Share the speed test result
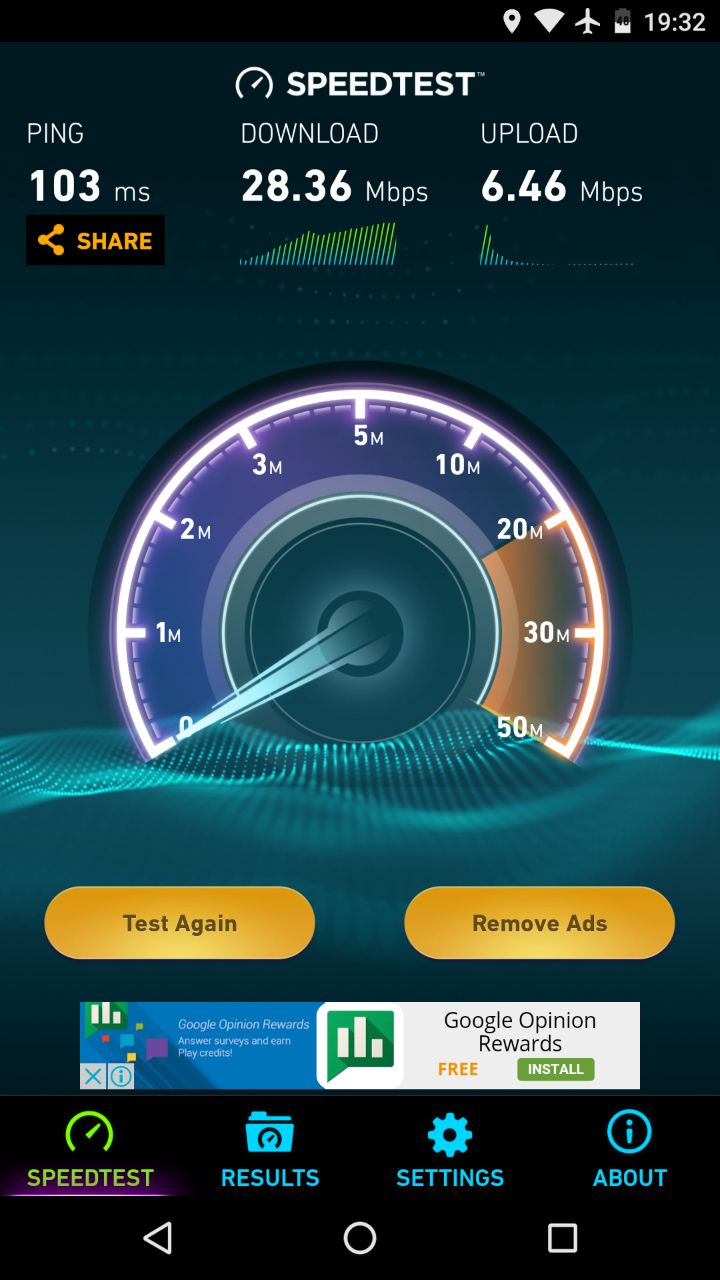The width and height of the screenshot is (720, 1280). pos(95,241)
